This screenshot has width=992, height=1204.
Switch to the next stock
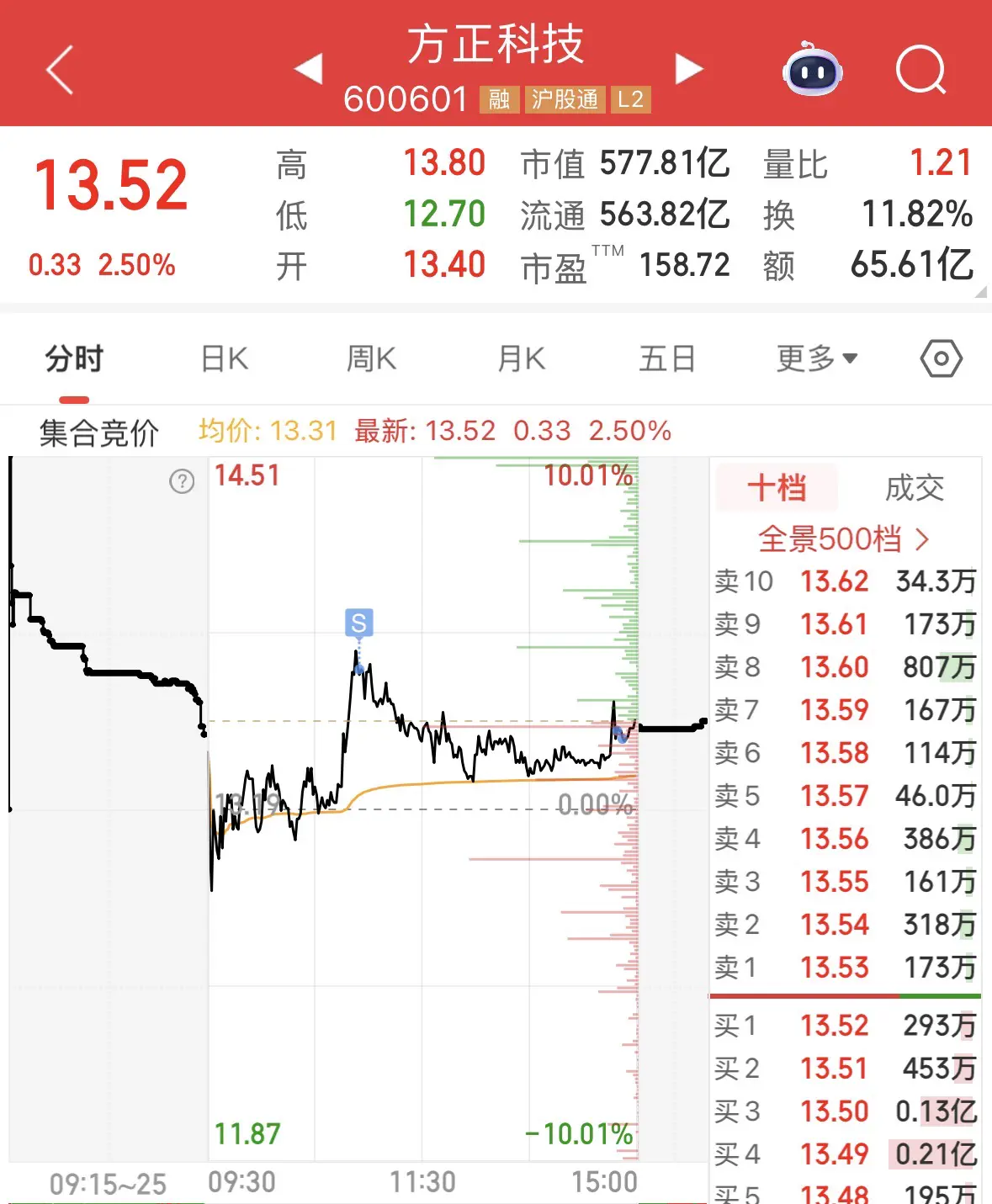click(x=688, y=69)
